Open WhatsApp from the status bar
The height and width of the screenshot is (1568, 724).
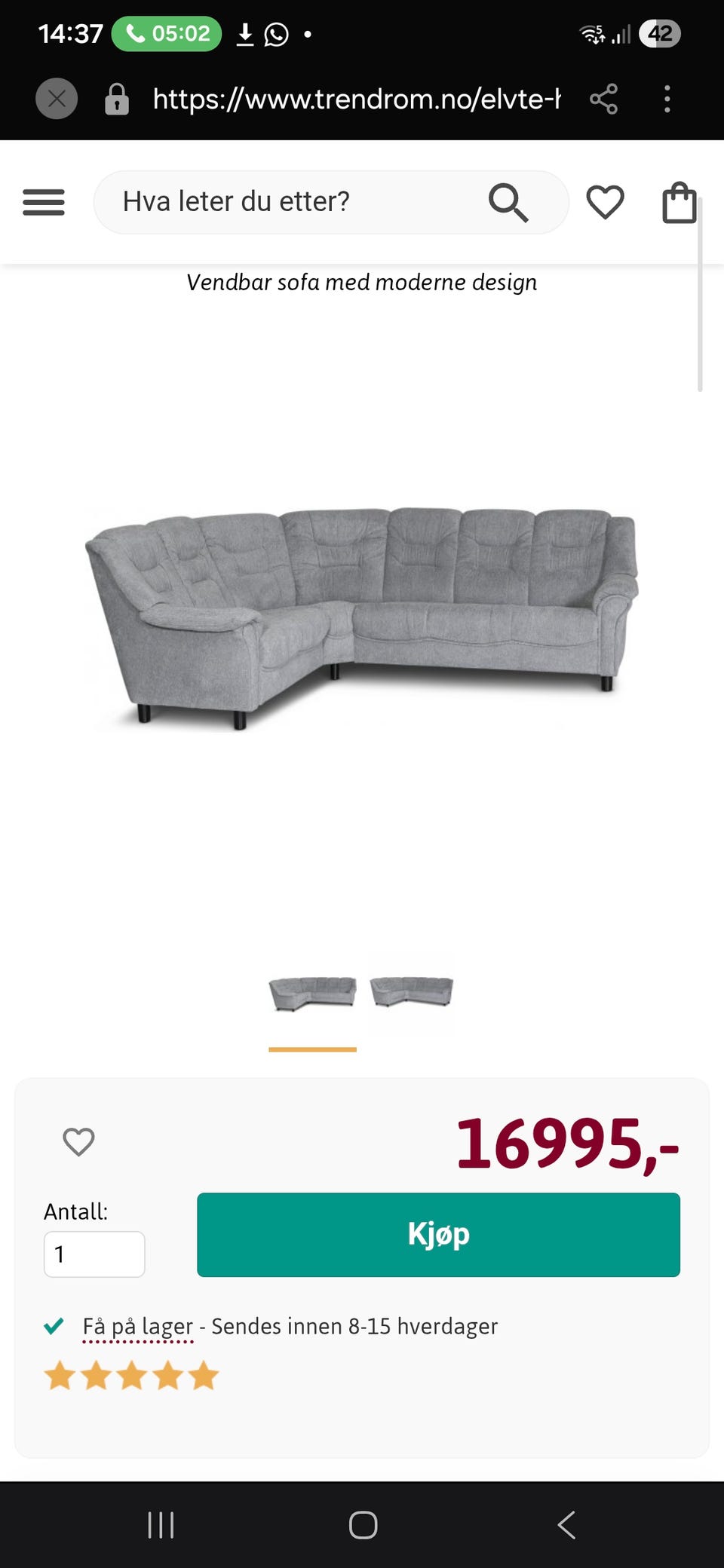point(278,33)
